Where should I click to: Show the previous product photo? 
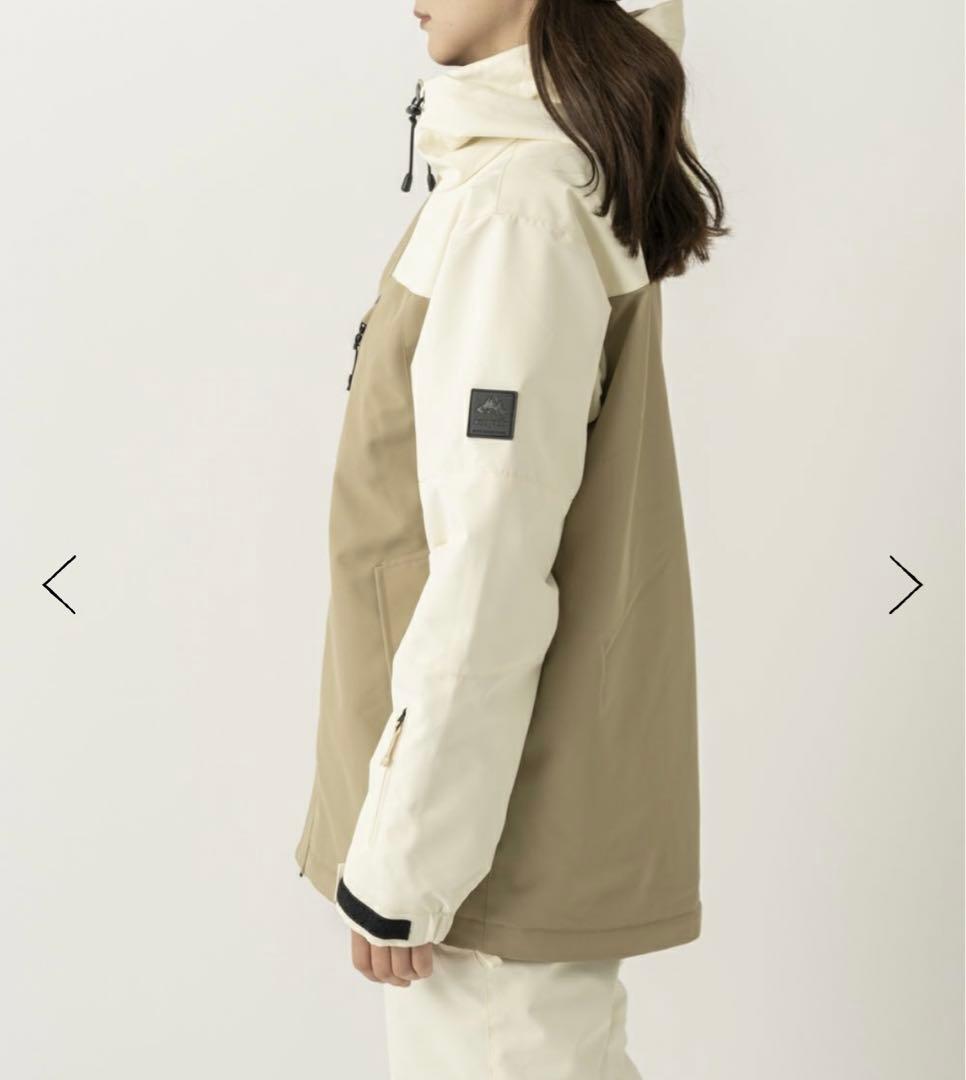[x=60, y=585]
